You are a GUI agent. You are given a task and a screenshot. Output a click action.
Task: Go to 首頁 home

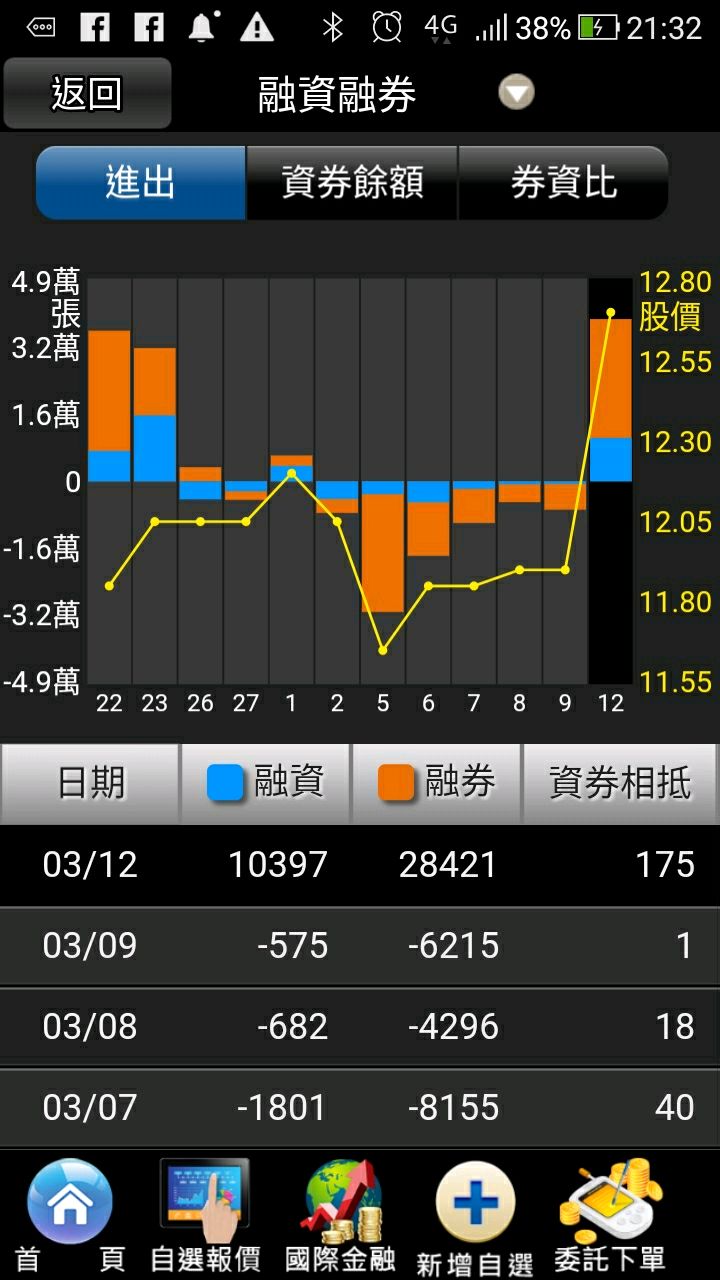(x=70, y=1215)
